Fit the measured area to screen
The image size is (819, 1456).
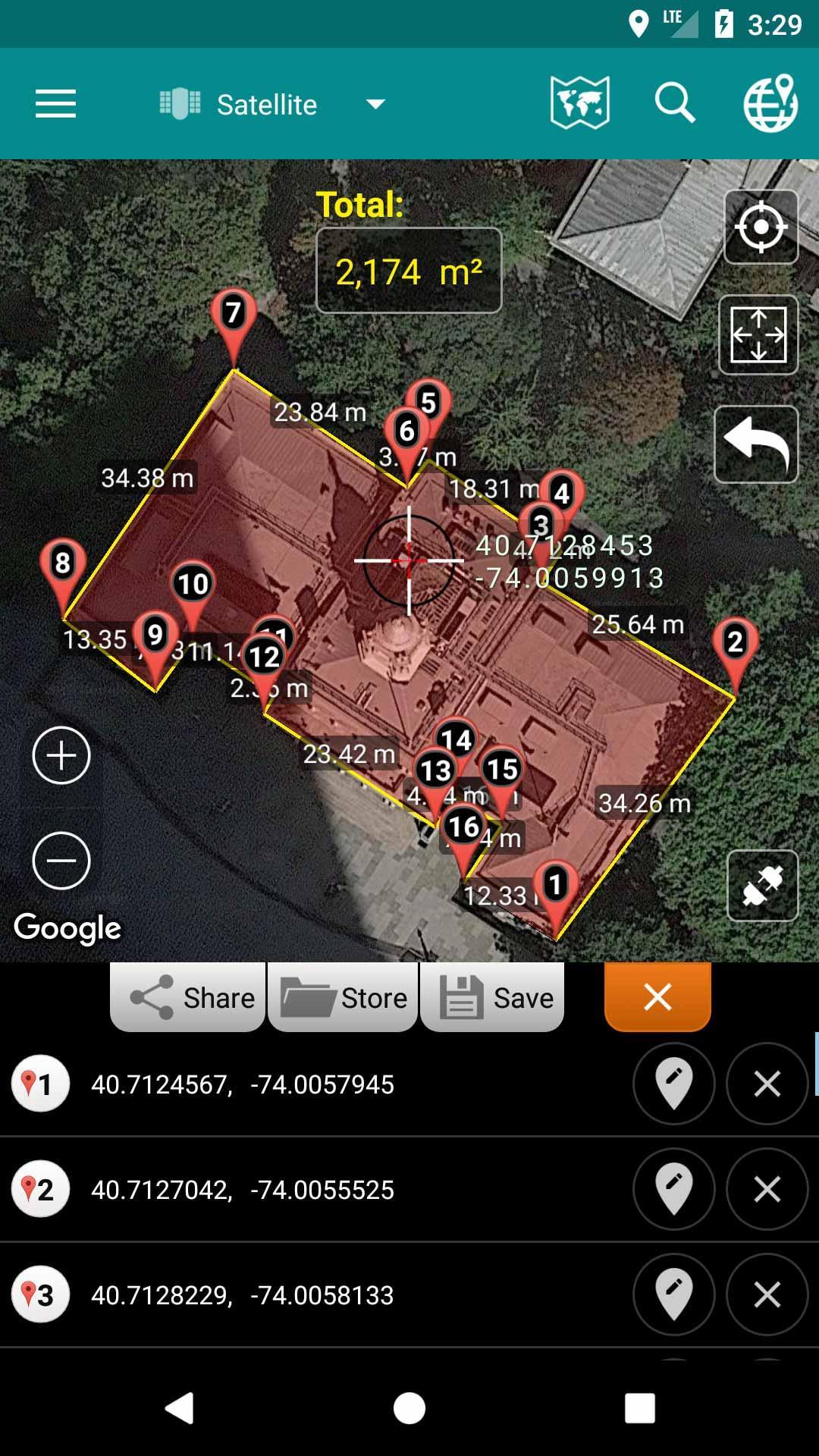758,334
